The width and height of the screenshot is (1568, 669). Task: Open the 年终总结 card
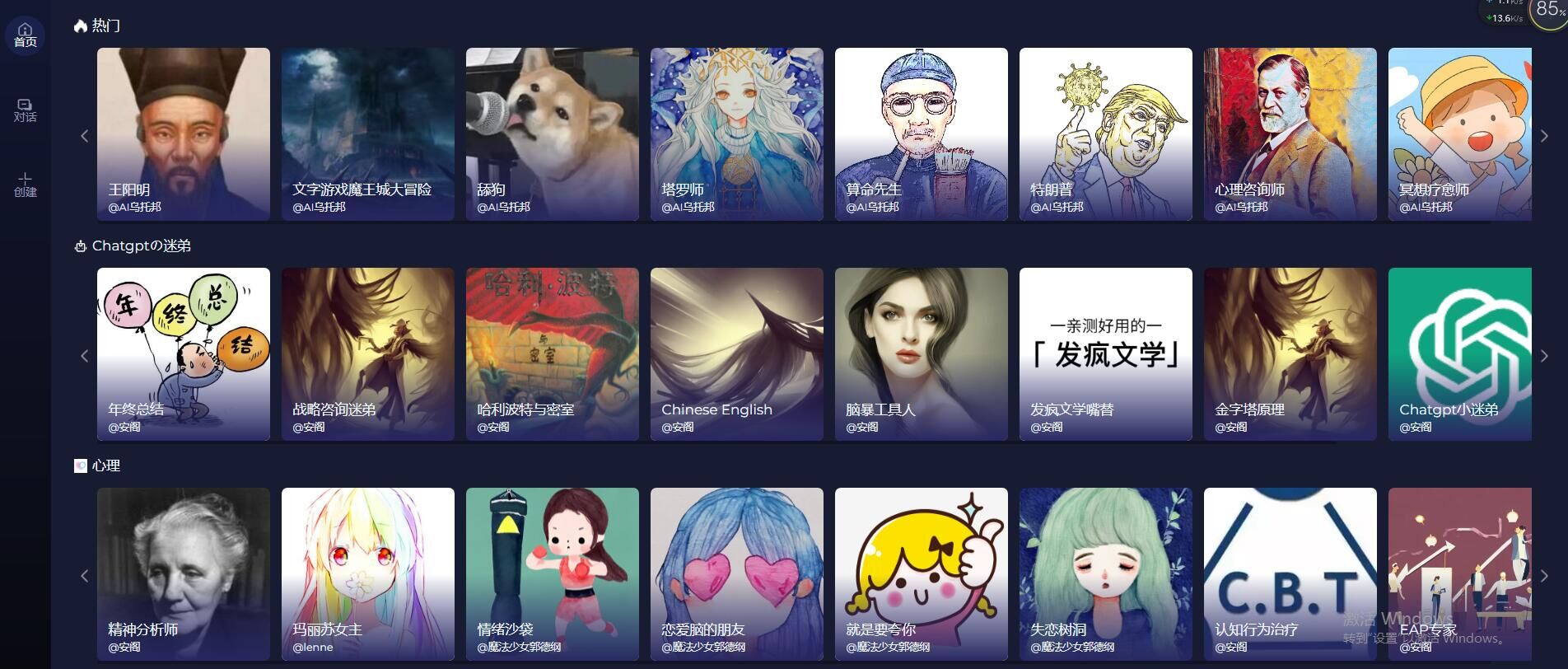point(183,353)
